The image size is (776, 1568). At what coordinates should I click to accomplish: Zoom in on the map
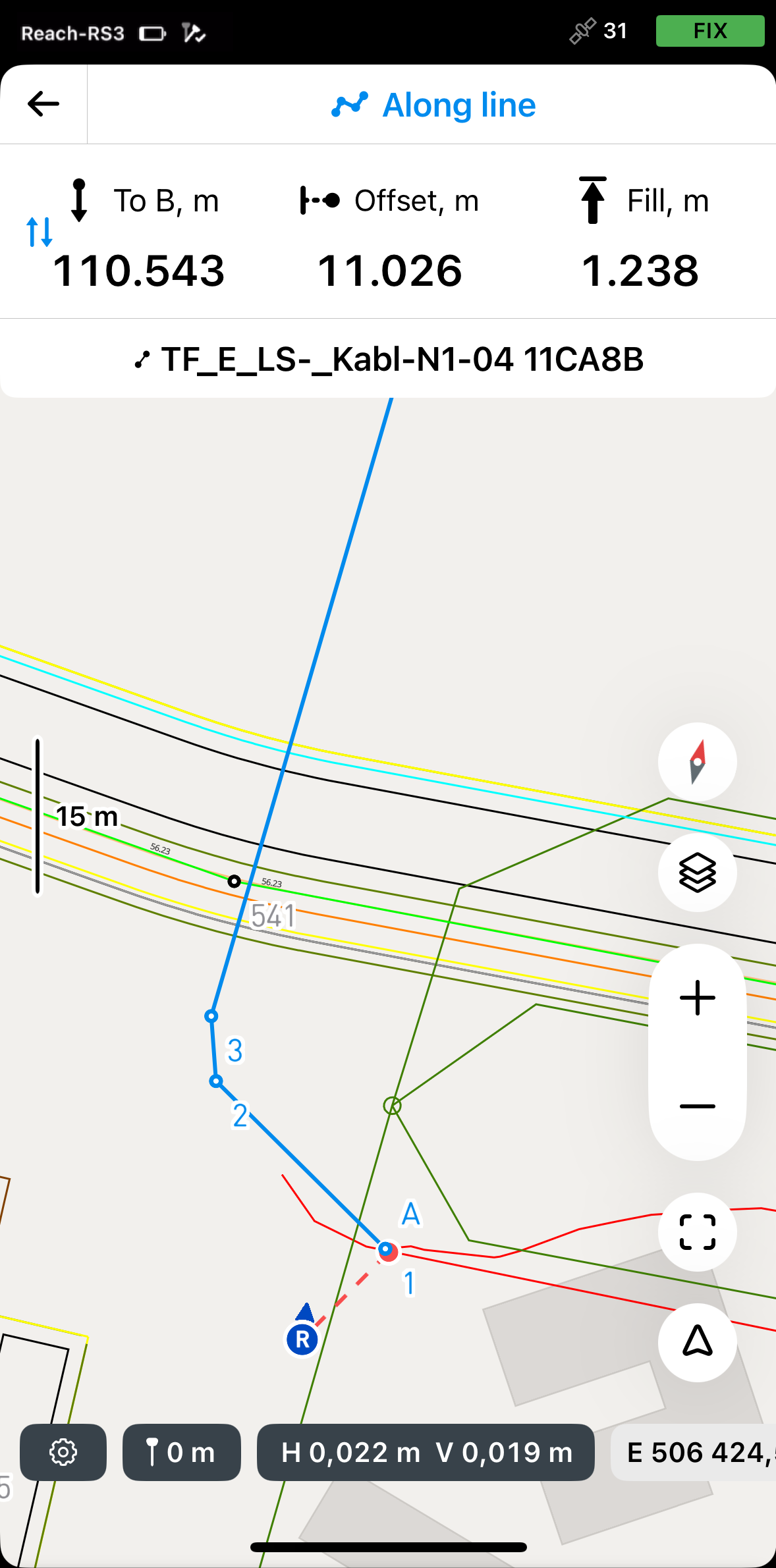pos(697,998)
